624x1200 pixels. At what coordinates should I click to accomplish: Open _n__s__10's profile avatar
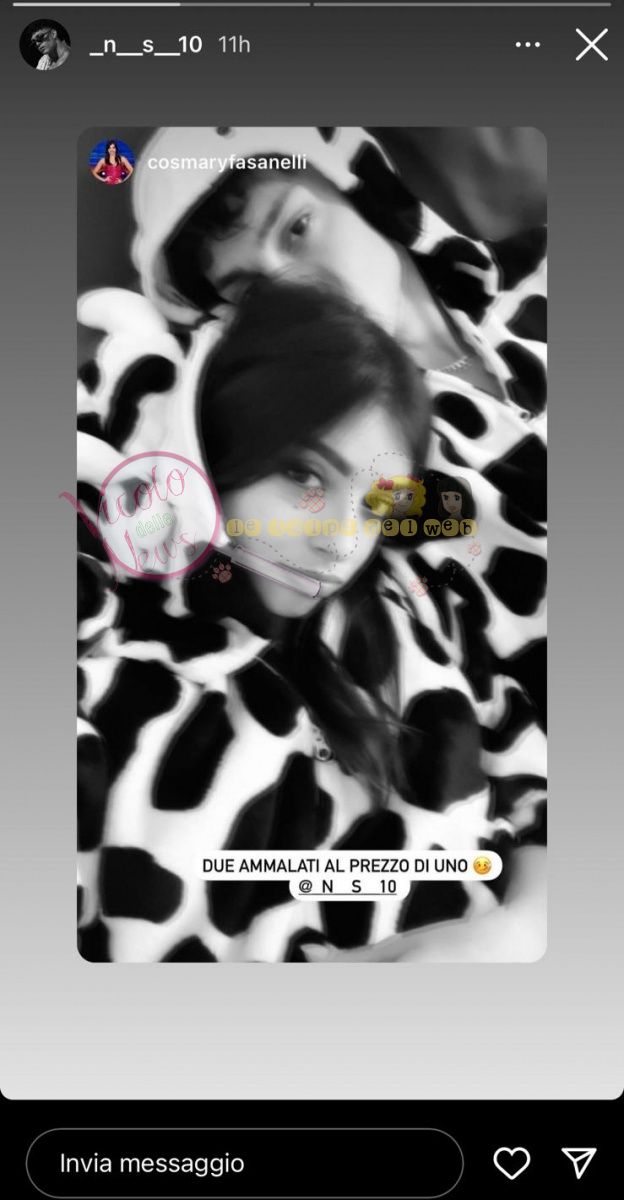45,45
